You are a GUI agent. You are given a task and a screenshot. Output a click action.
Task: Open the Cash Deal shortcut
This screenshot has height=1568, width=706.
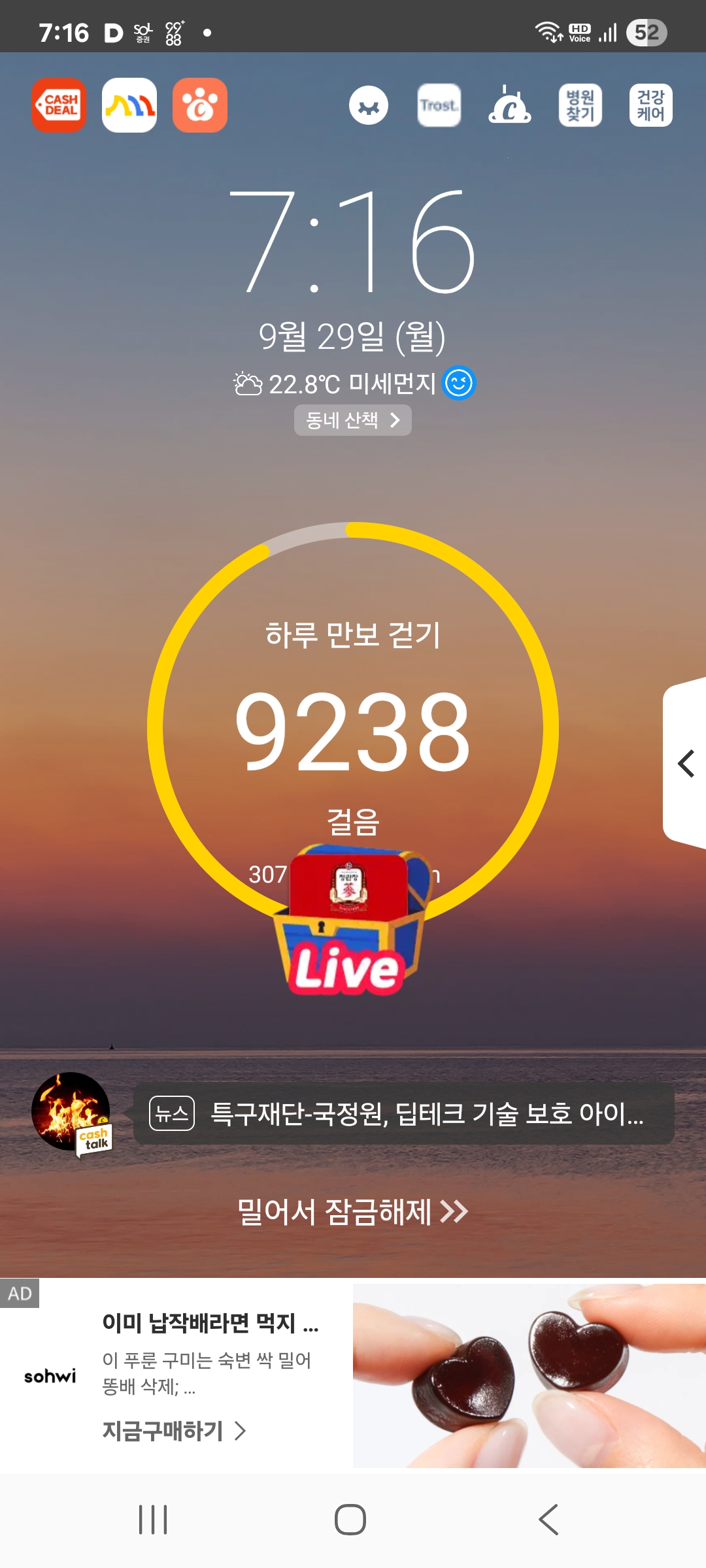point(59,105)
